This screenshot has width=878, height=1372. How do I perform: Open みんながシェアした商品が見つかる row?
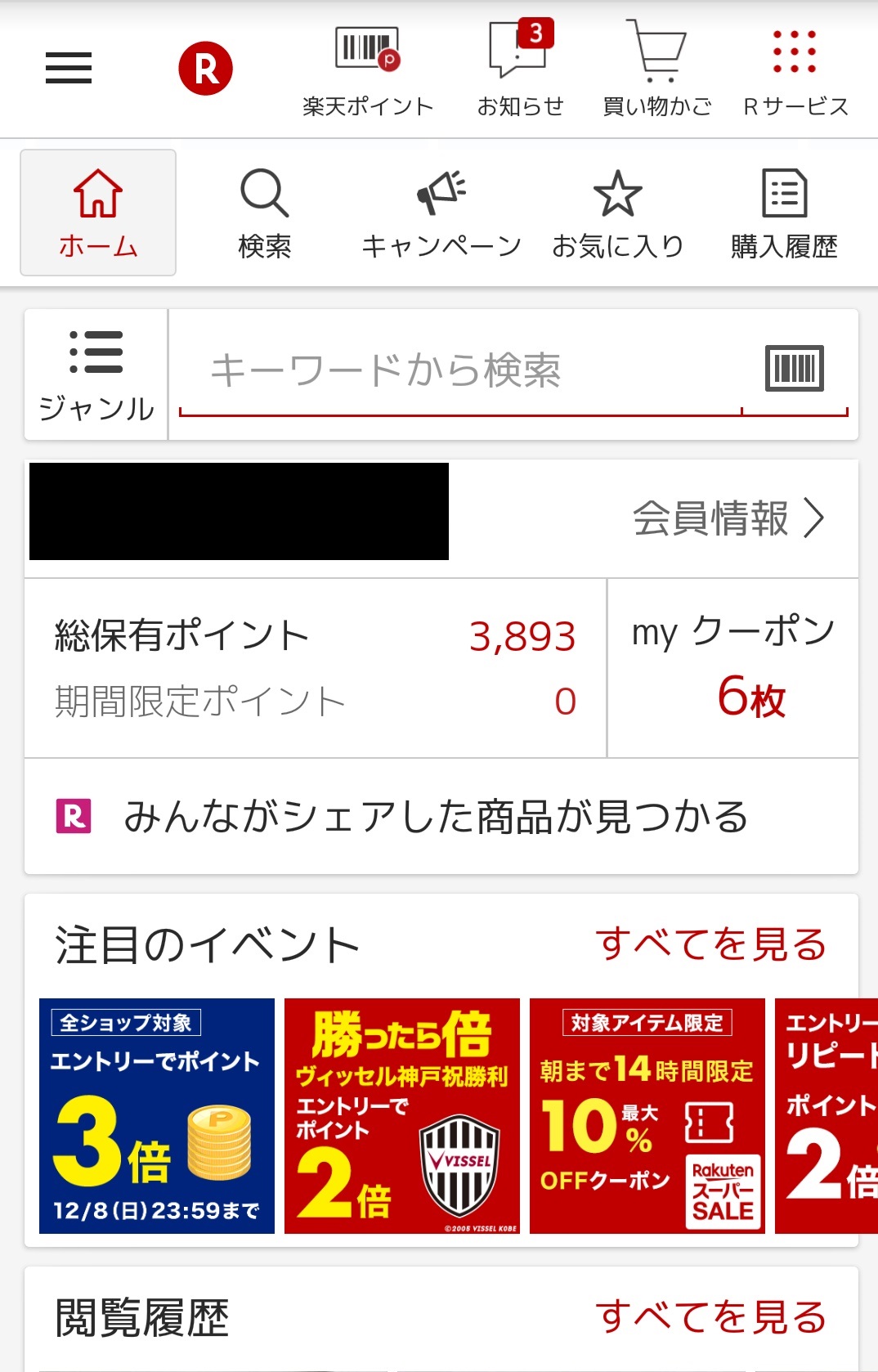[x=441, y=817]
